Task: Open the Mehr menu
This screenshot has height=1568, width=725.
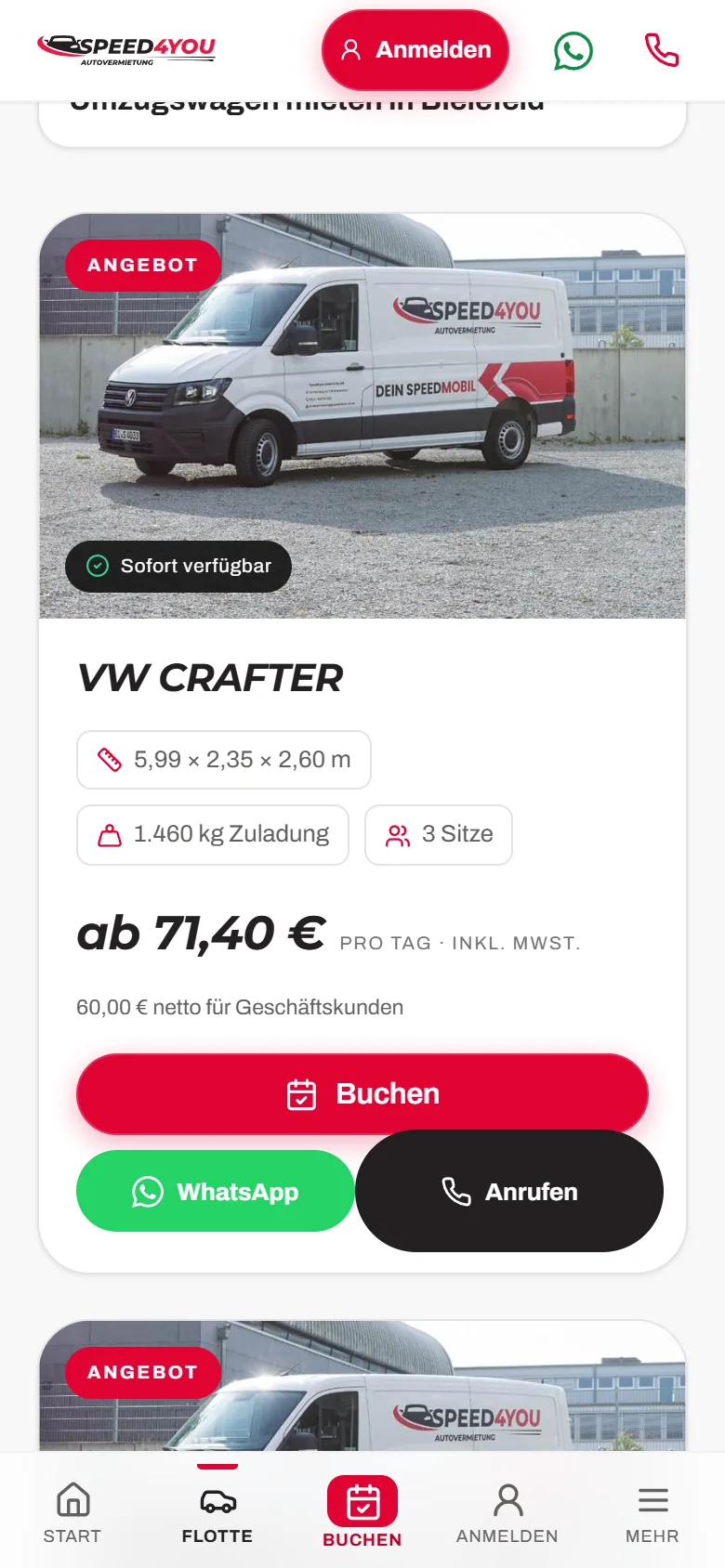Action: coord(652,1512)
